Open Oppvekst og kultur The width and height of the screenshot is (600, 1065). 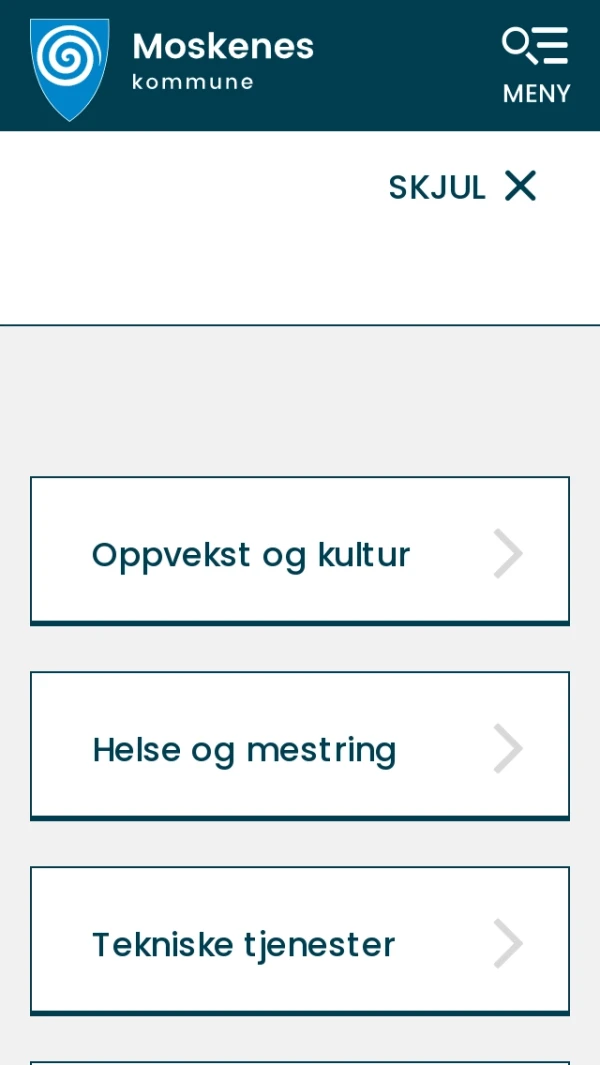(300, 551)
